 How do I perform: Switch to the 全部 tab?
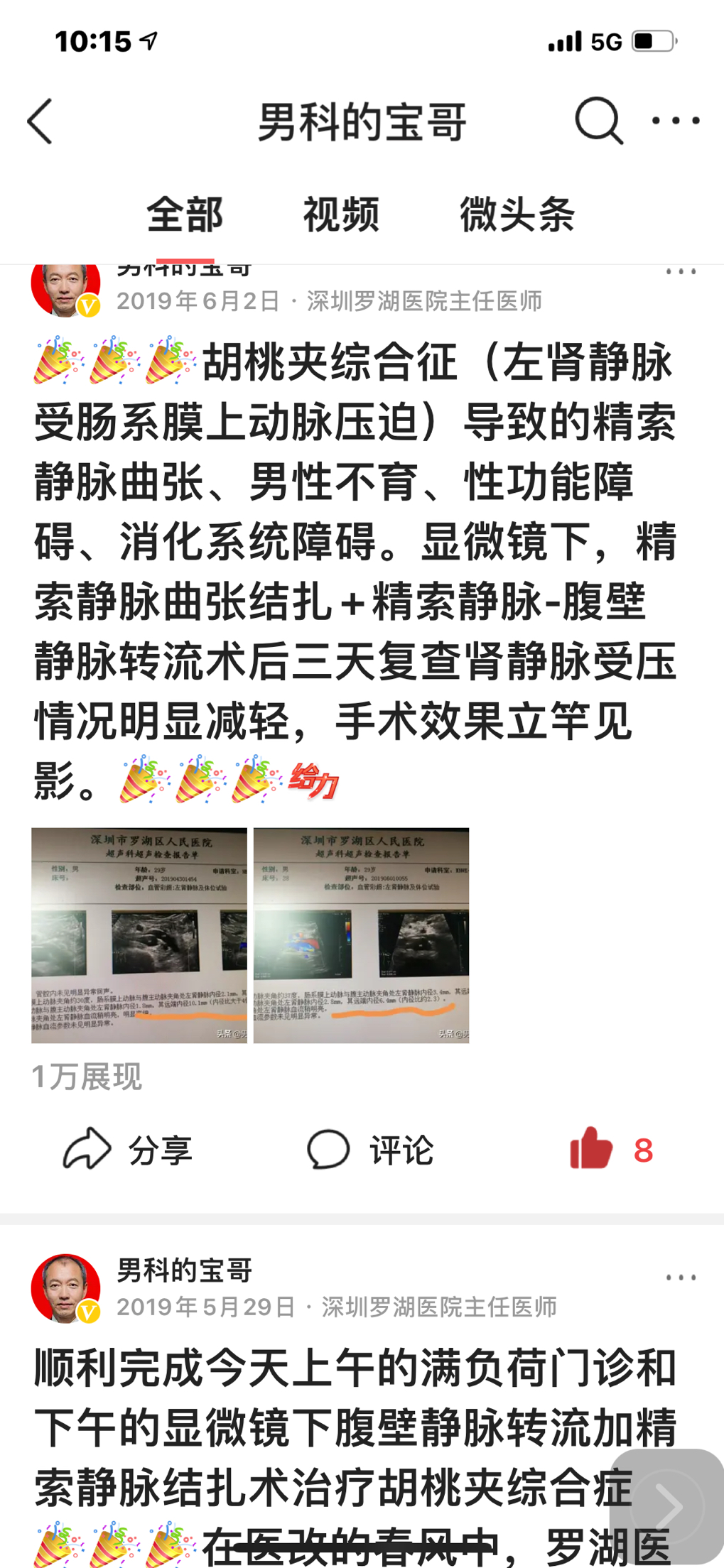(185, 215)
